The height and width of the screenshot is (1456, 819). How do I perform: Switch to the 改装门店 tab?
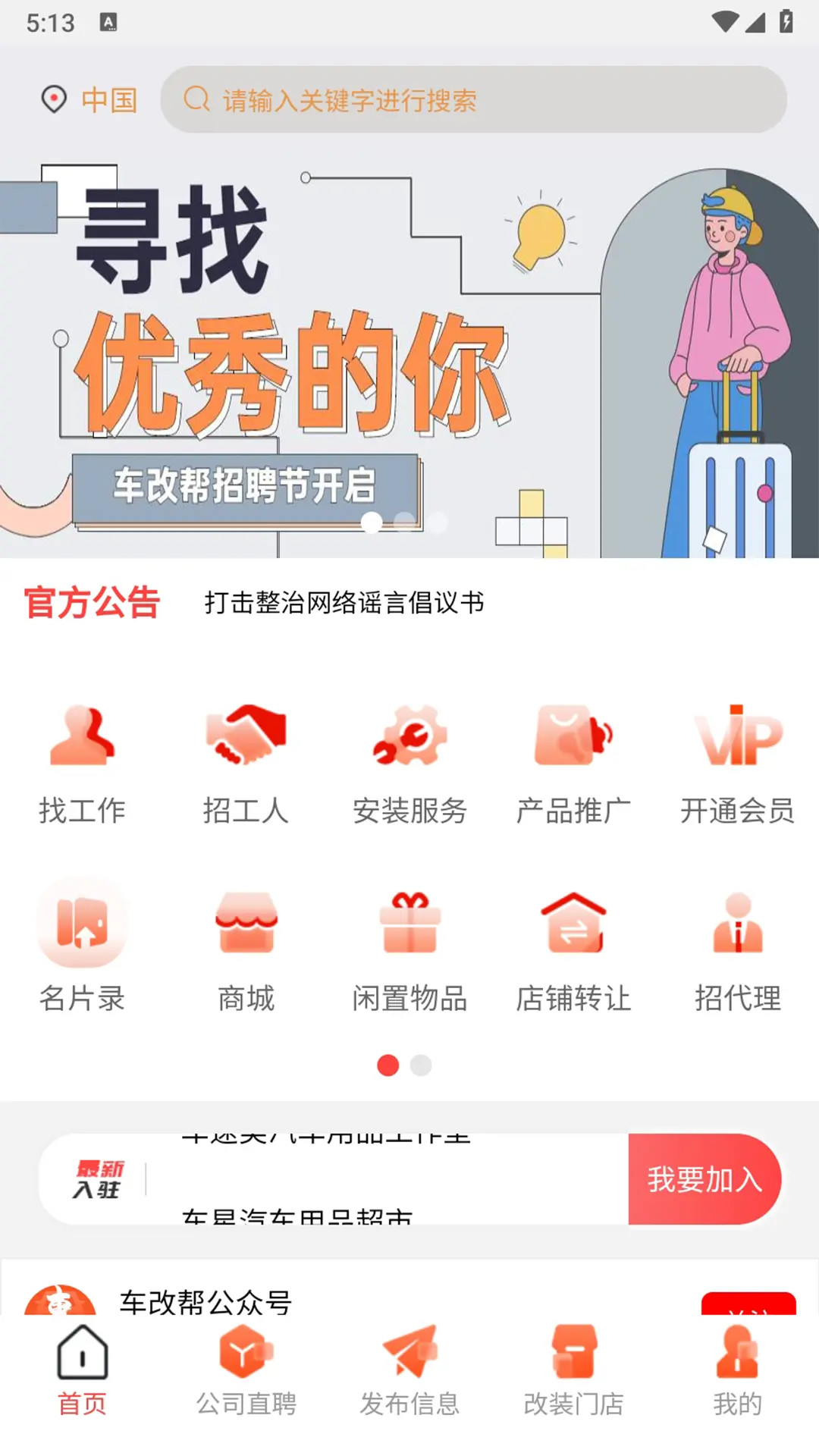point(573,1371)
